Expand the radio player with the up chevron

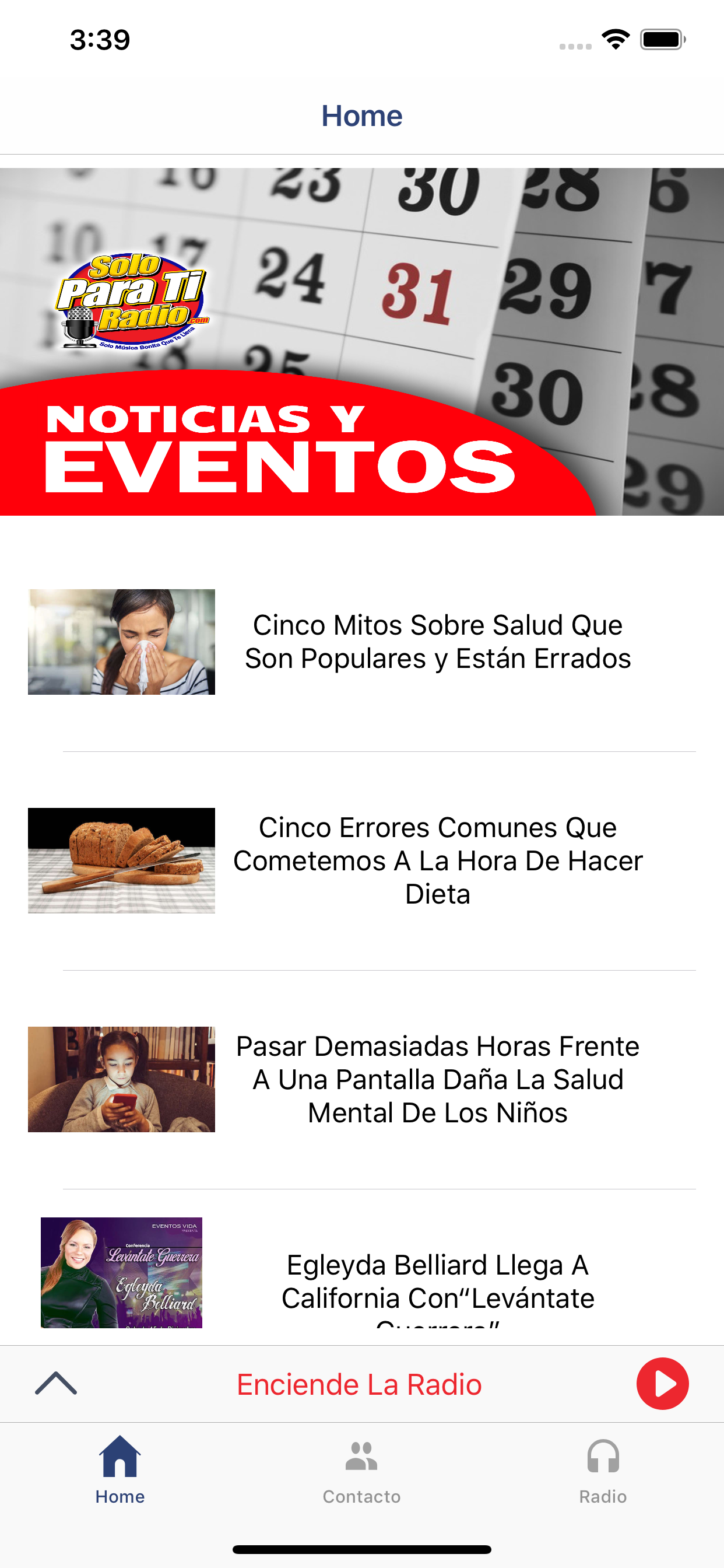click(56, 1384)
